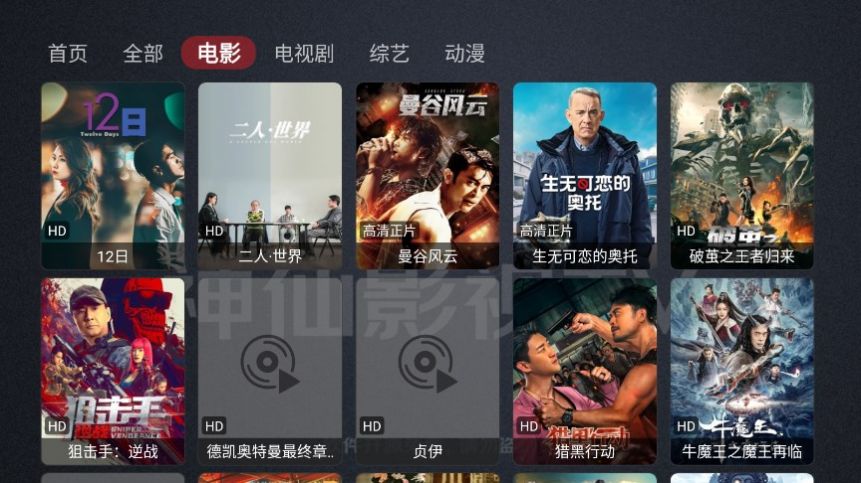Switch to the 综艺 category
This screenshot has width=861, height=483.
click(x=389, y=53)
